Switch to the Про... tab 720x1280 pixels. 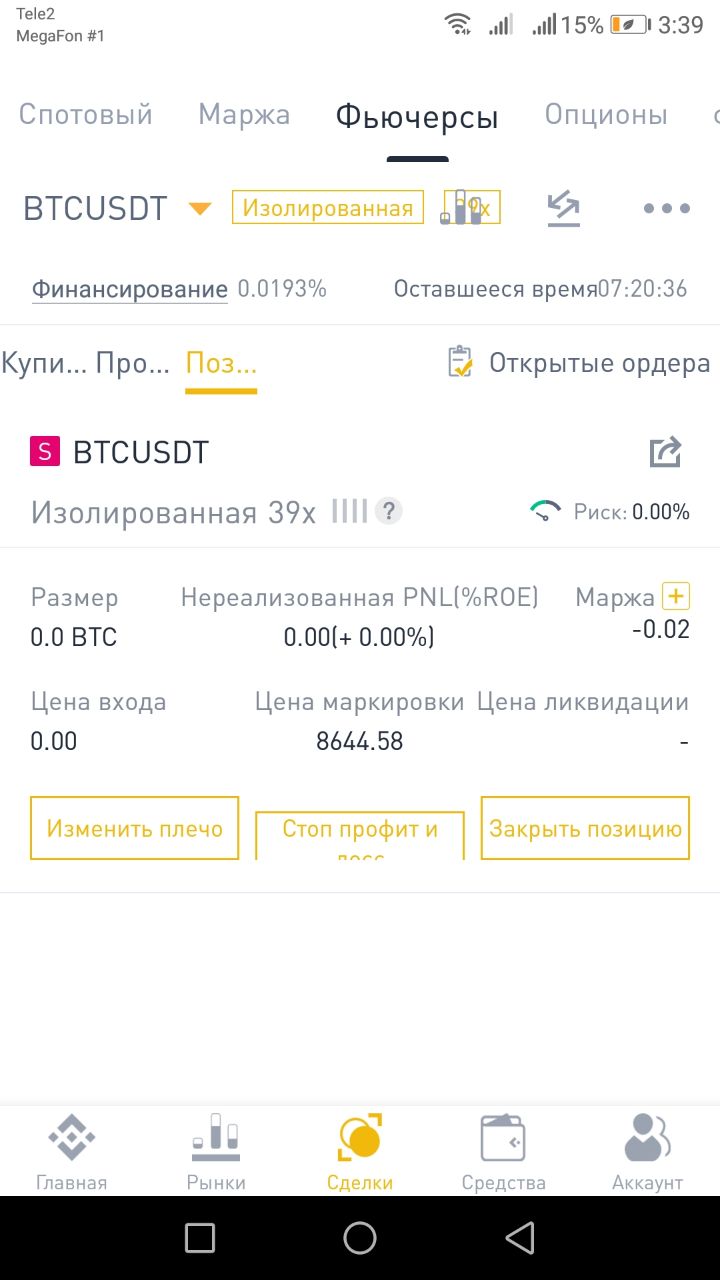[132, 363]
